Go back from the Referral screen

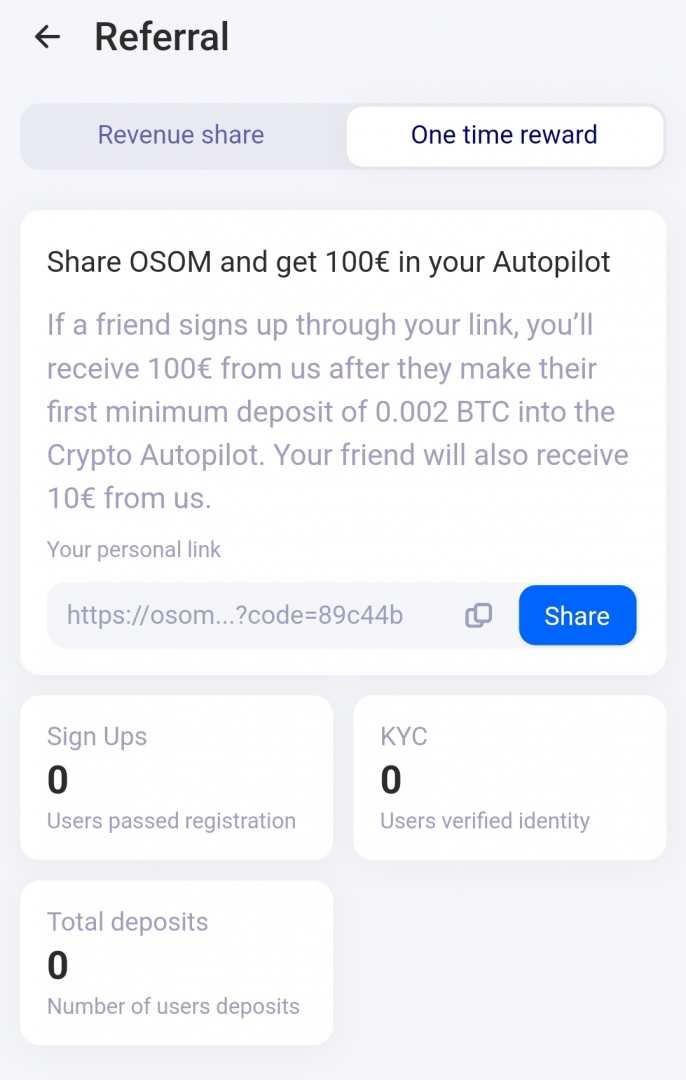click(x=47, y=38)
